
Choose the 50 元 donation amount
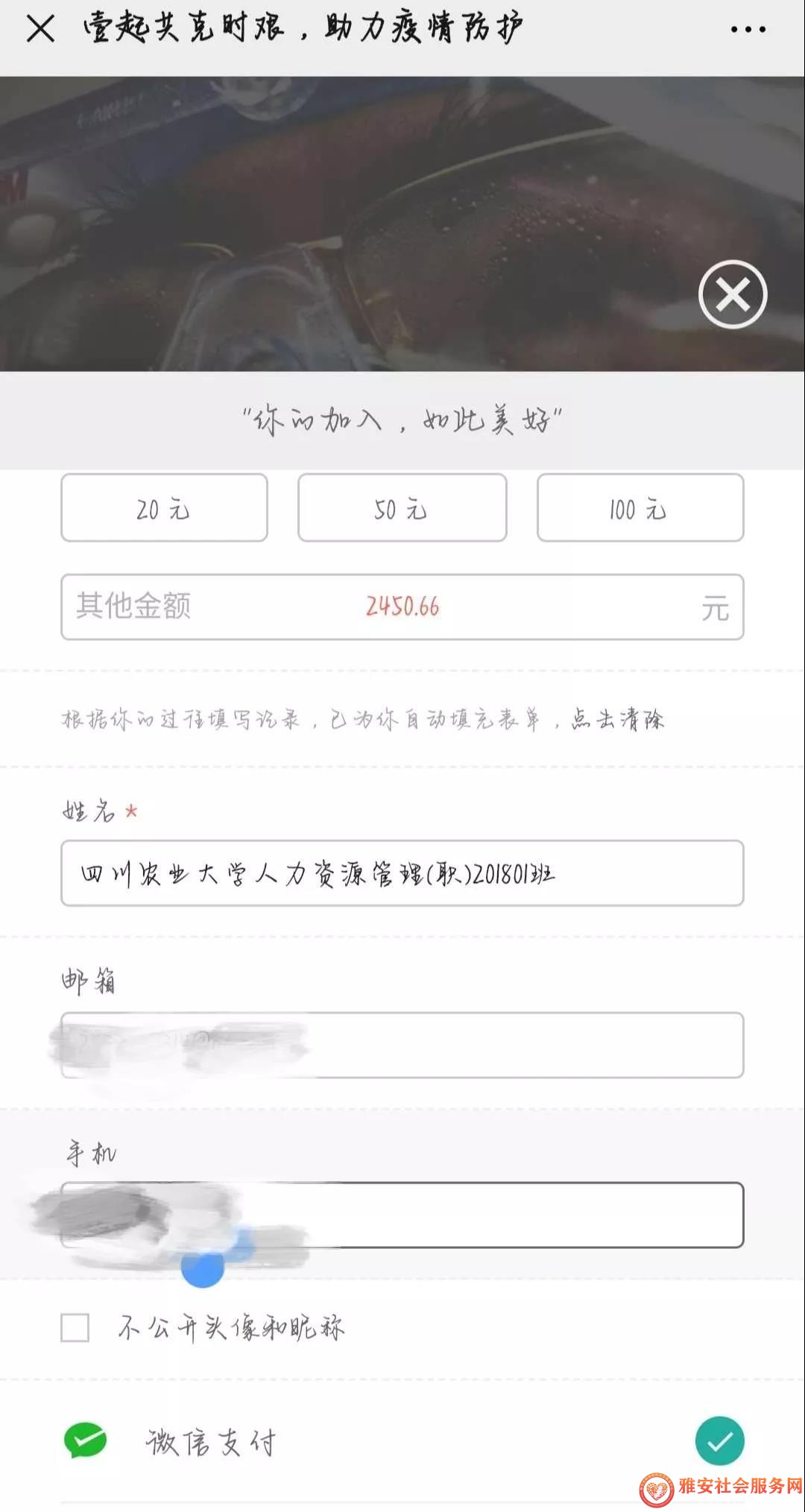402,508
